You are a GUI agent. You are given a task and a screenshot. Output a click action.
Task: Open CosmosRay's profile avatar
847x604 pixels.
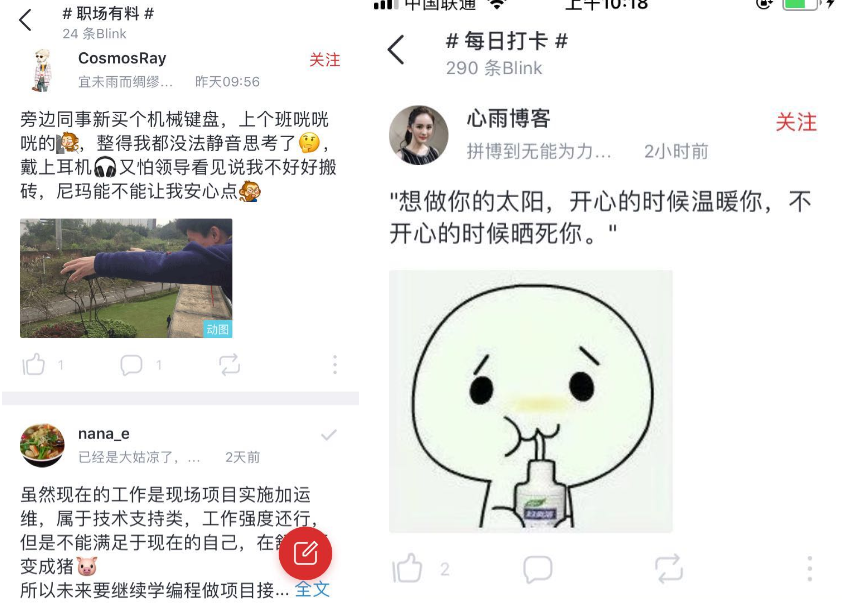pyautogui.click(x=42, y=69)
